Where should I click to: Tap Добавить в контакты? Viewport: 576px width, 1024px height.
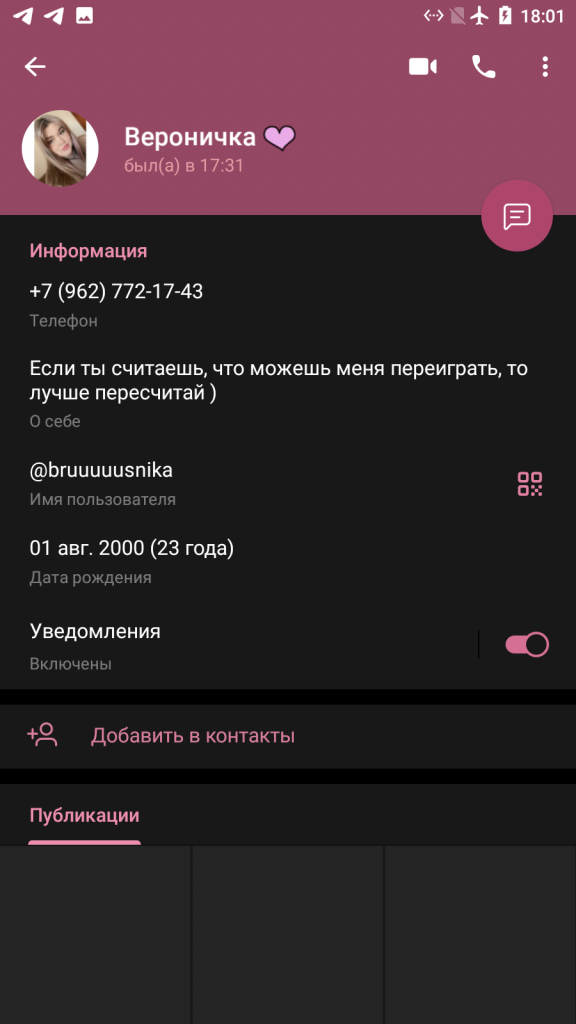288,736
